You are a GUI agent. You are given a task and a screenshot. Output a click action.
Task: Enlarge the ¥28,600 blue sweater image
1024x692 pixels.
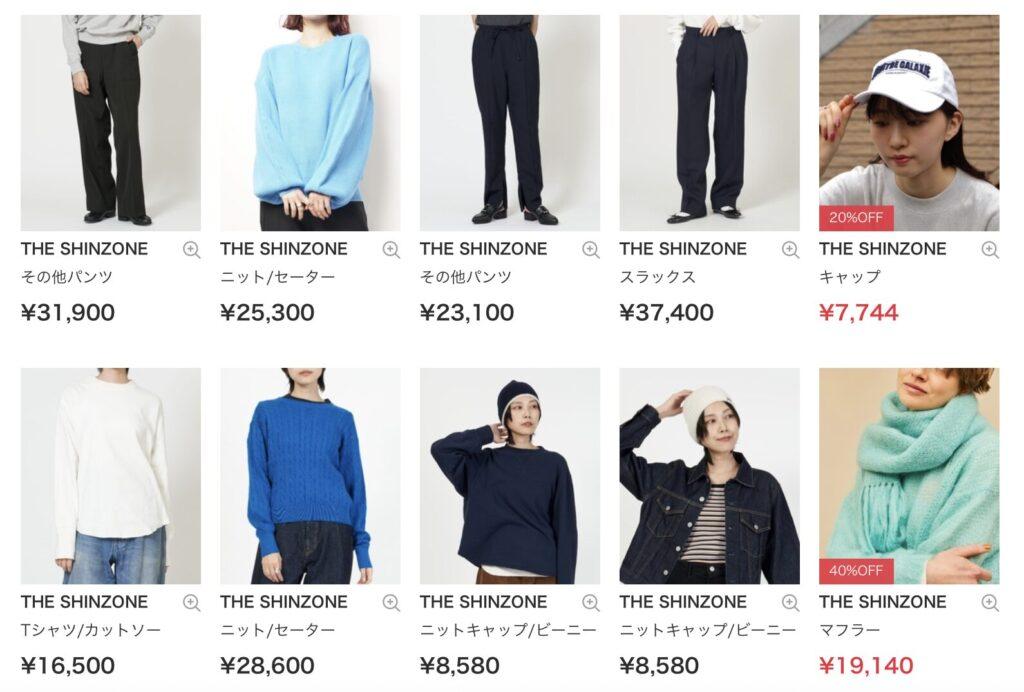(391, 603)
